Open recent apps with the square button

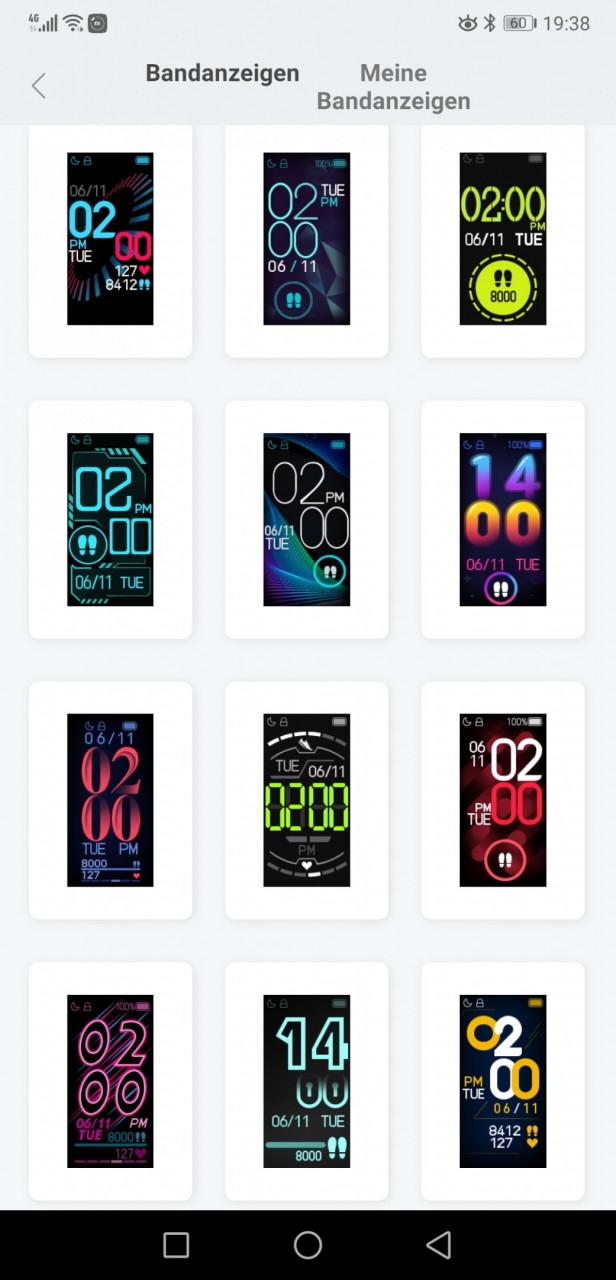pos(176,1245)
